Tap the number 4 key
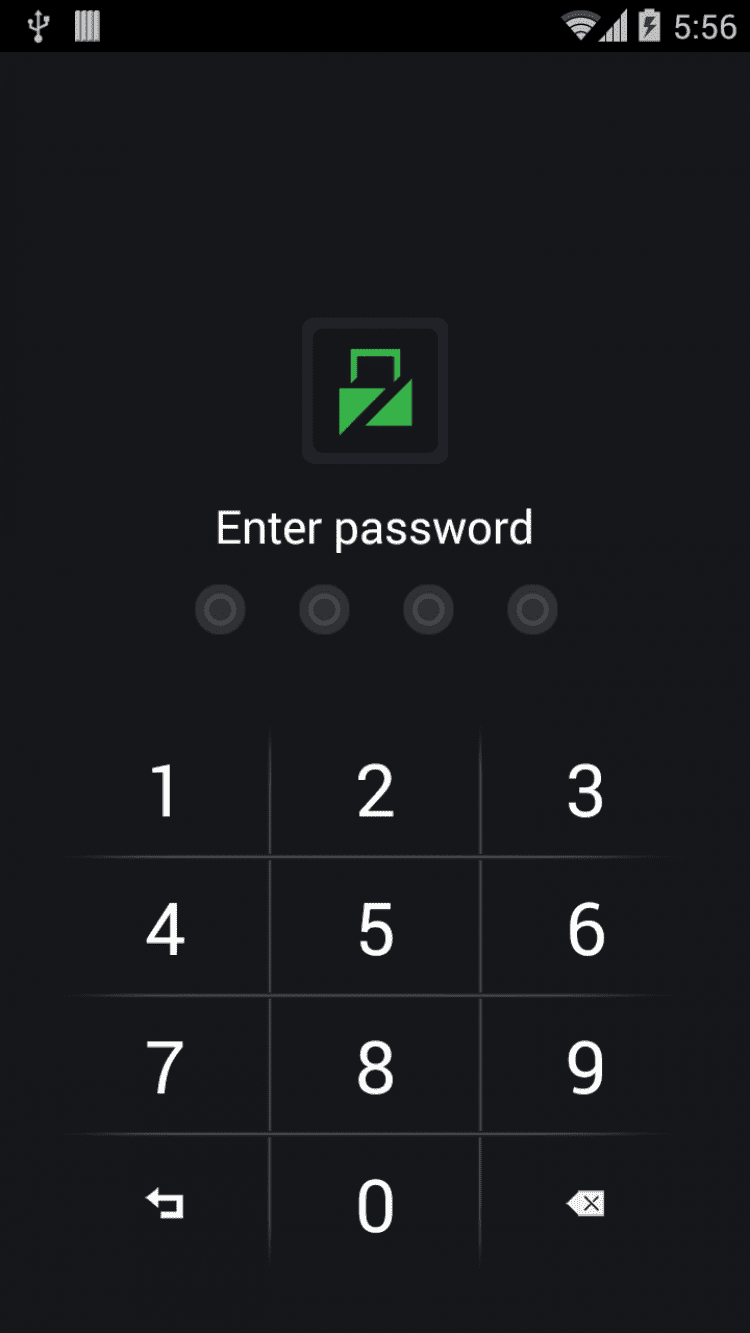 tap(164, 929)
